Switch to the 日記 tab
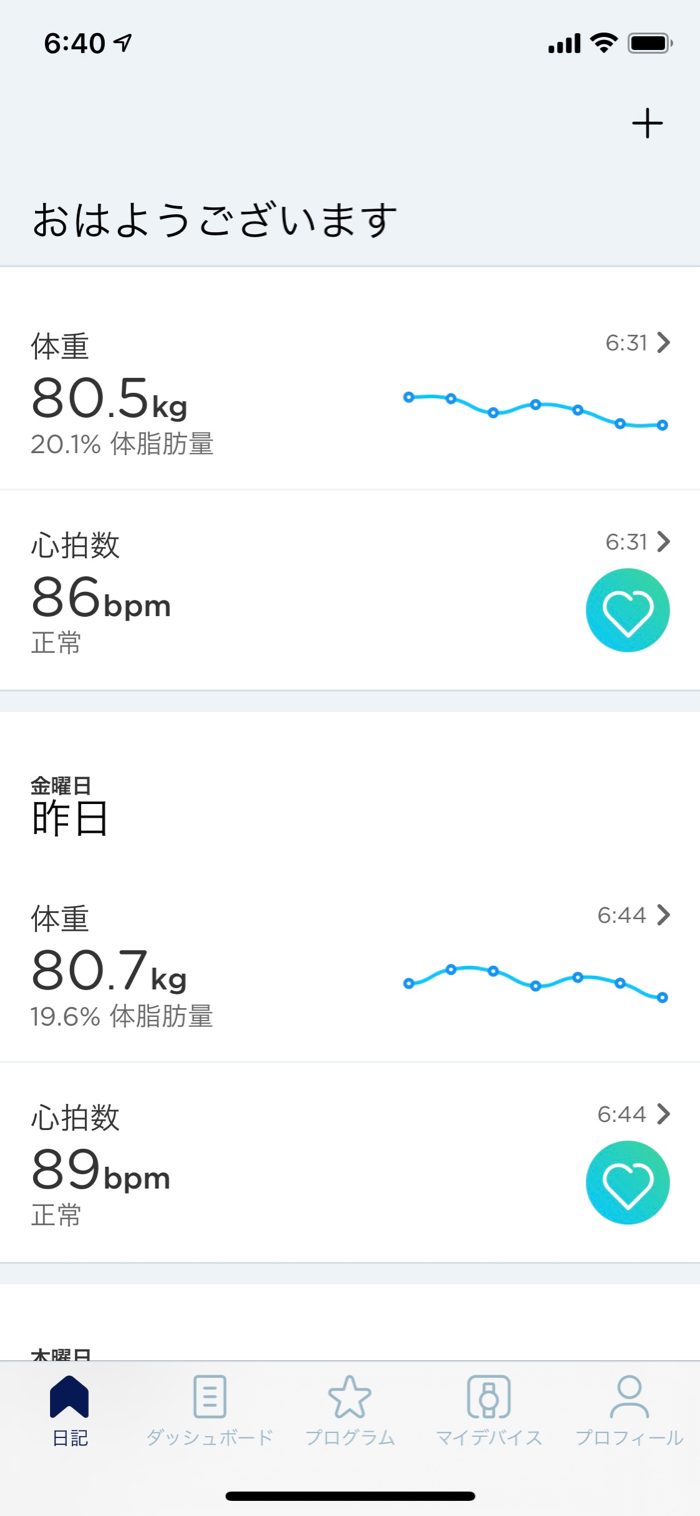The height and width of the screenshot is (1516, 700). tap(70, 1411)
